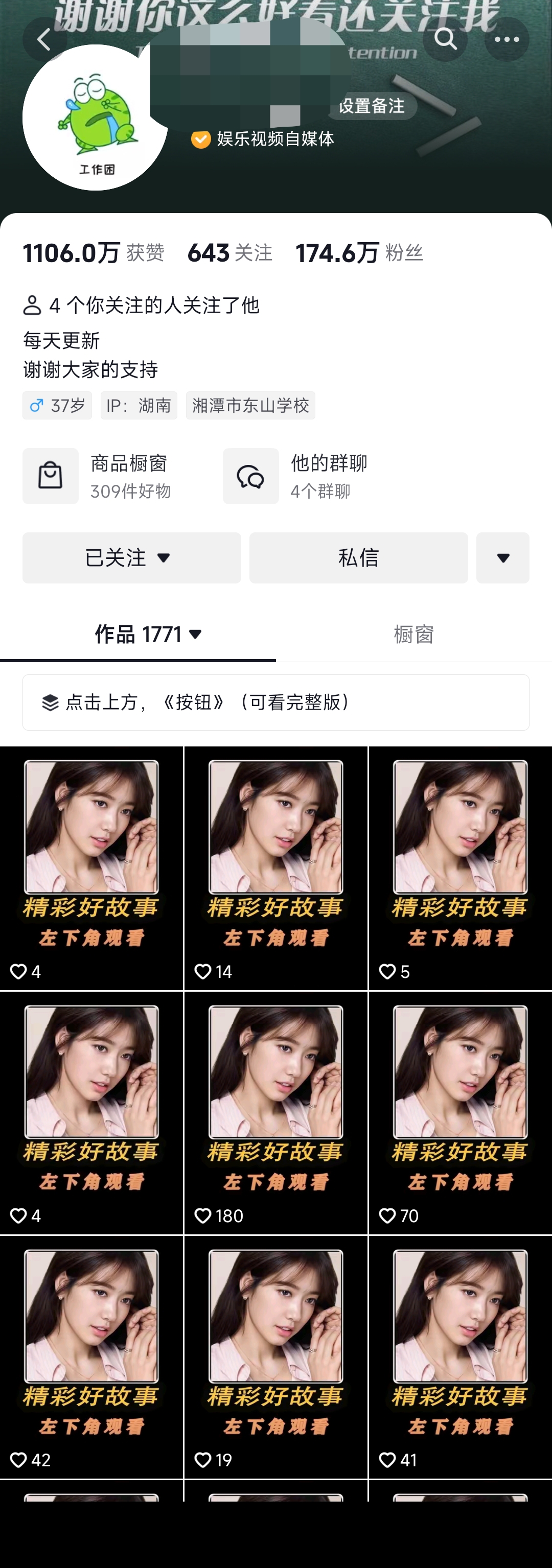552x1568 pixels.
Task: Open 他的群聊 group chats
Action: (298, 476)
